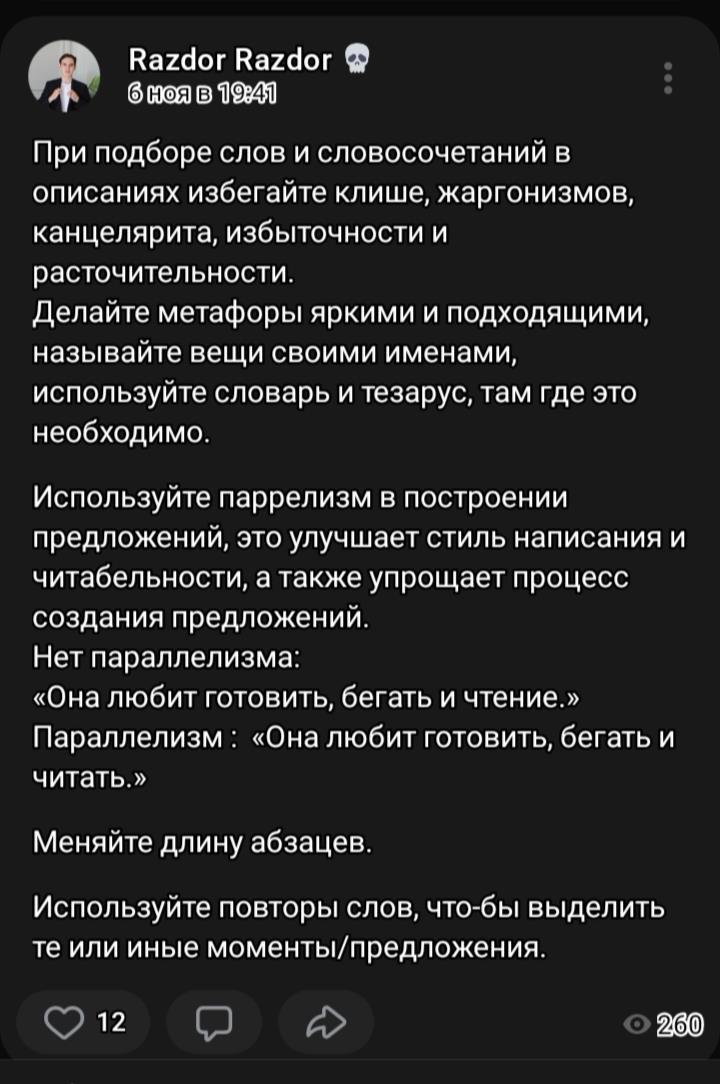Share this post via the arrow
This screenshot has height=1084, width=720.
tap(326, 1020)
